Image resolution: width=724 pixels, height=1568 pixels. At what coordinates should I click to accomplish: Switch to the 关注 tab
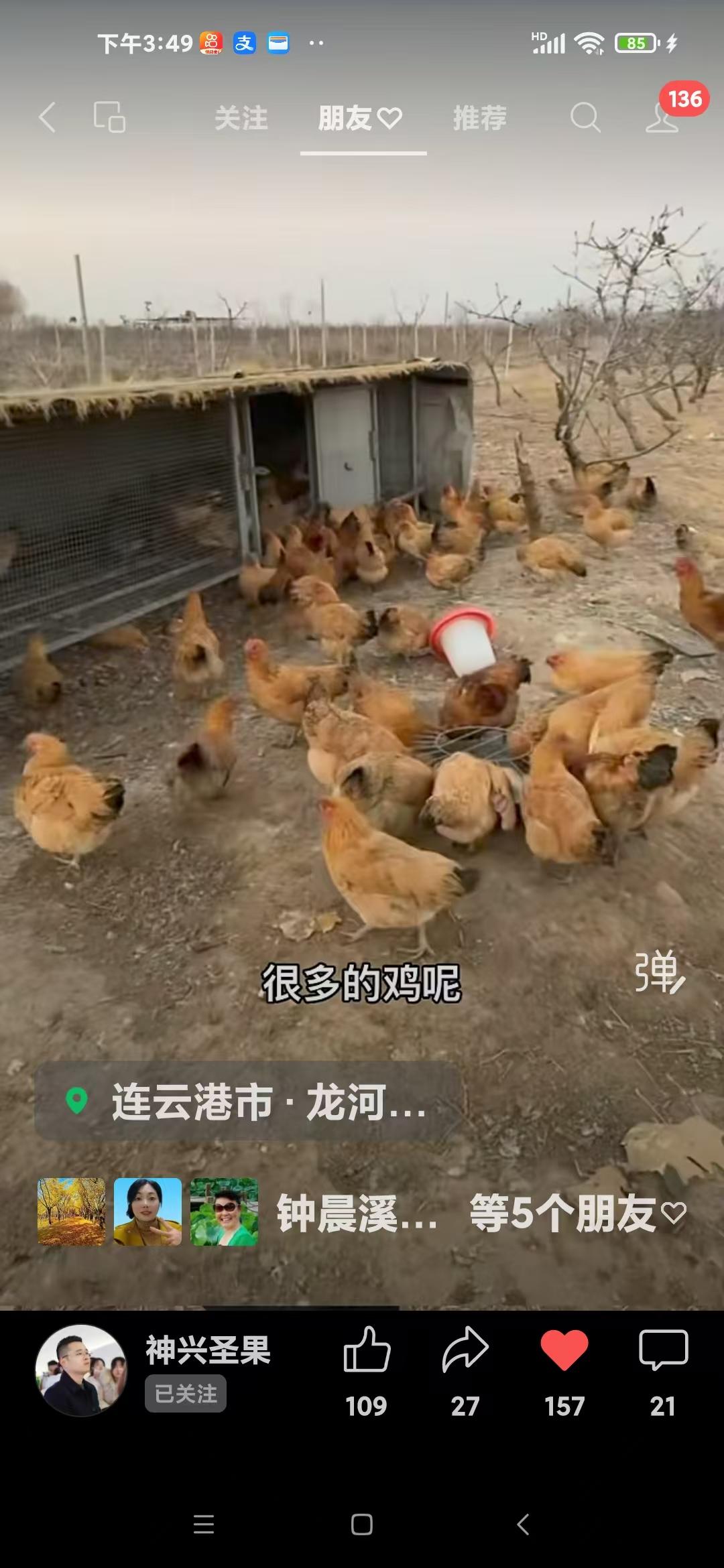[241, 119]
